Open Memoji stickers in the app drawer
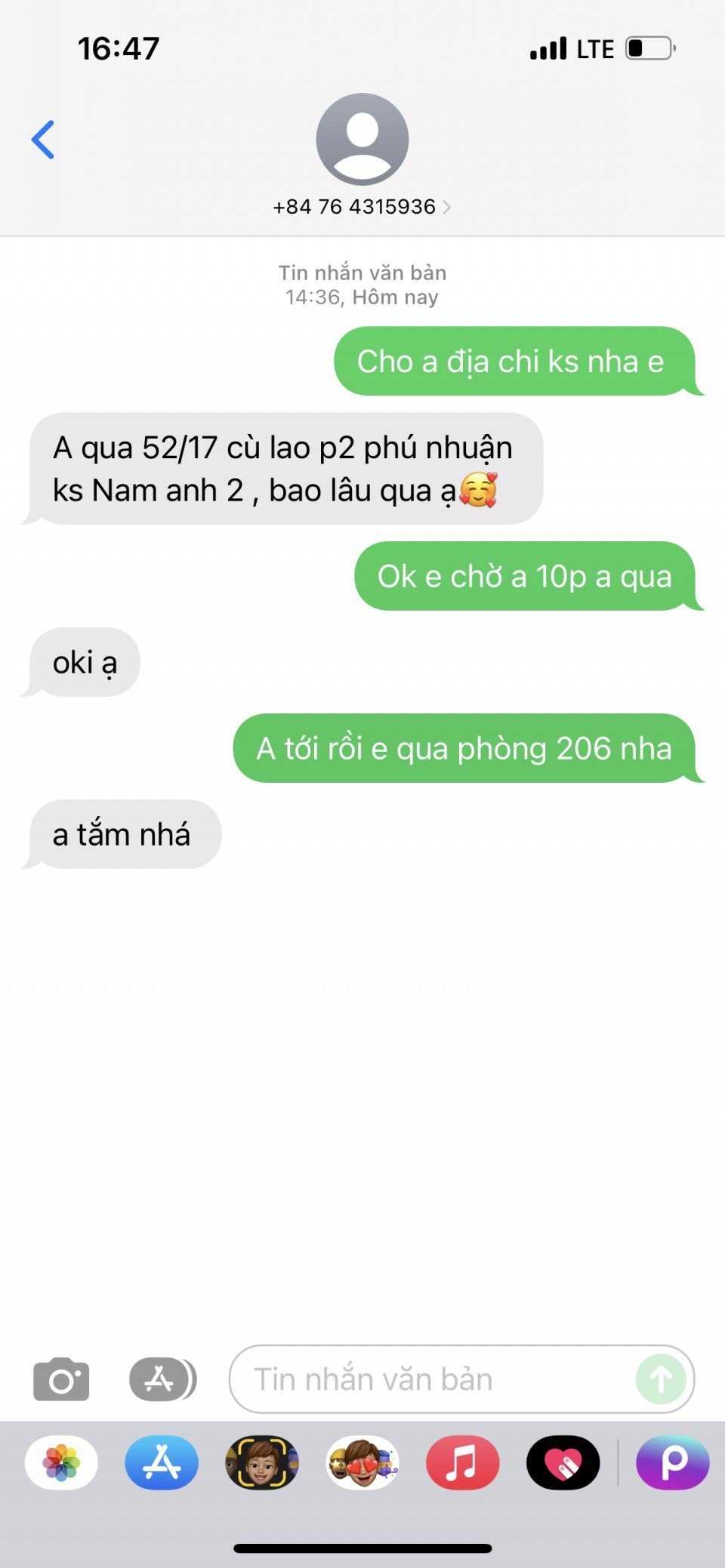725x1568 pixels. [x=362, y=1462]
